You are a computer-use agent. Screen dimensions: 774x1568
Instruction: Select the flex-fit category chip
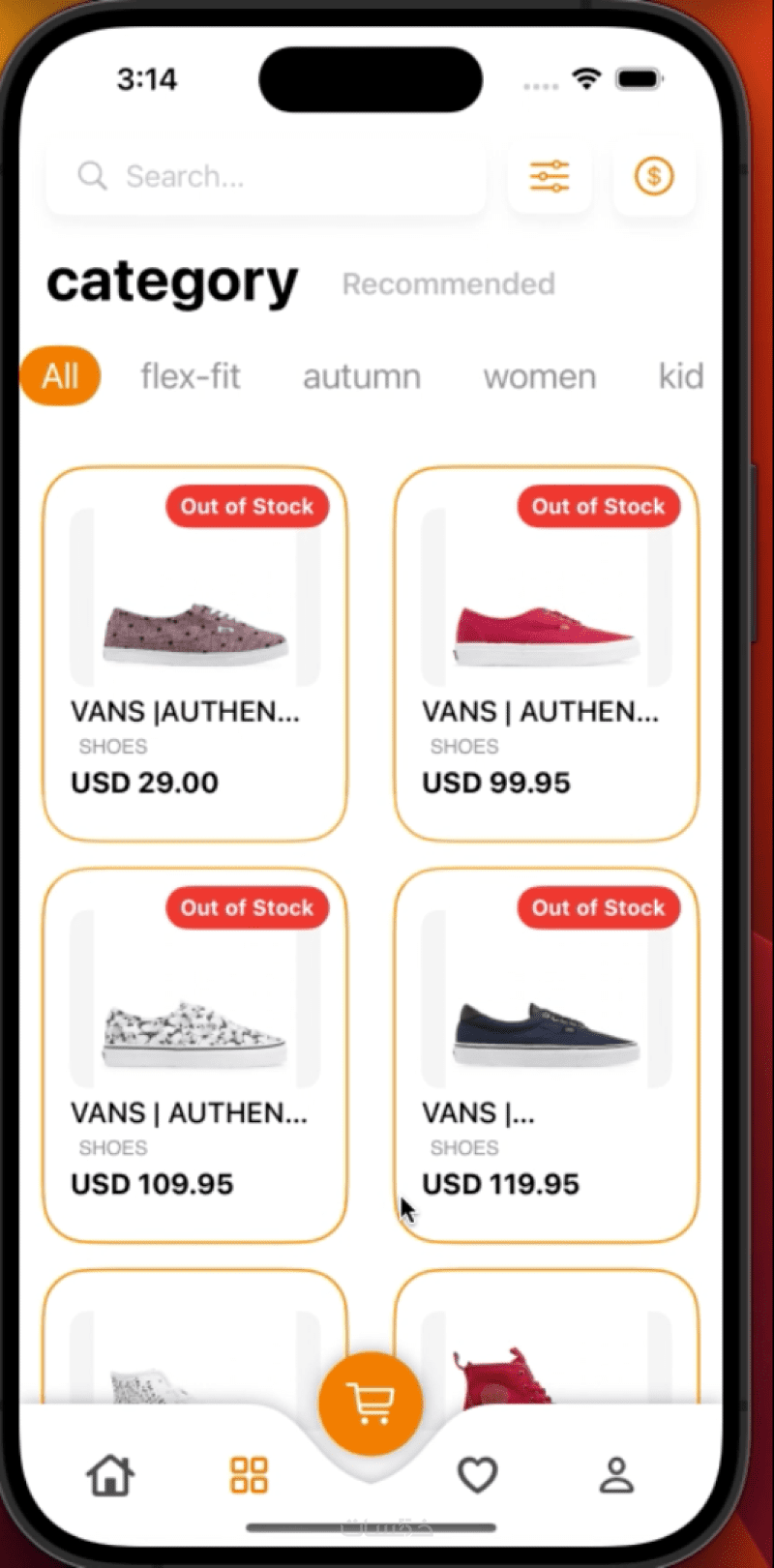coord(191,376)
